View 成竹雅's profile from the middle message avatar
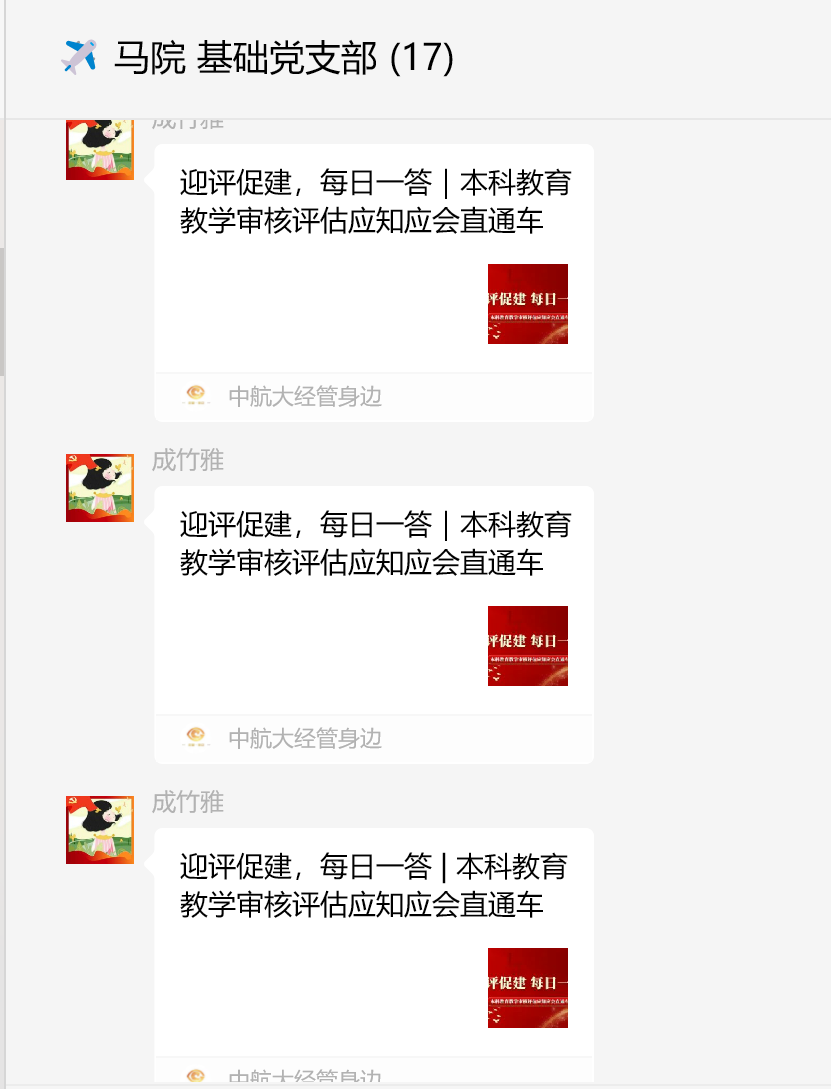 100,488
